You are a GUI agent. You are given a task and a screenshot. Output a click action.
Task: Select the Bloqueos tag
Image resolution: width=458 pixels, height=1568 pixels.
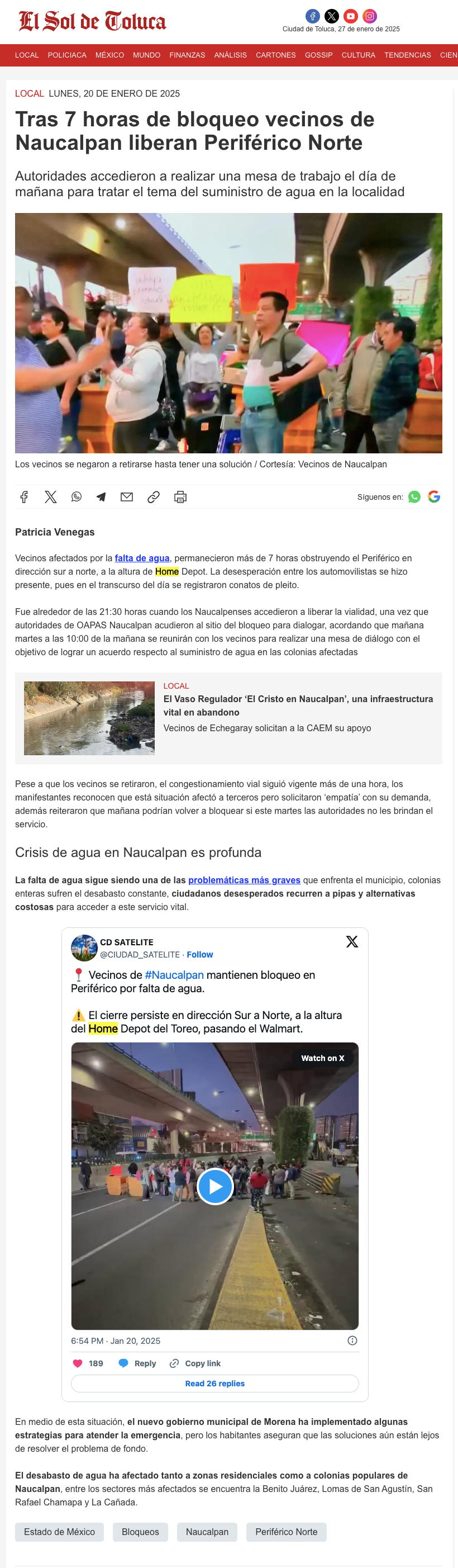(x=140, y=1532)
